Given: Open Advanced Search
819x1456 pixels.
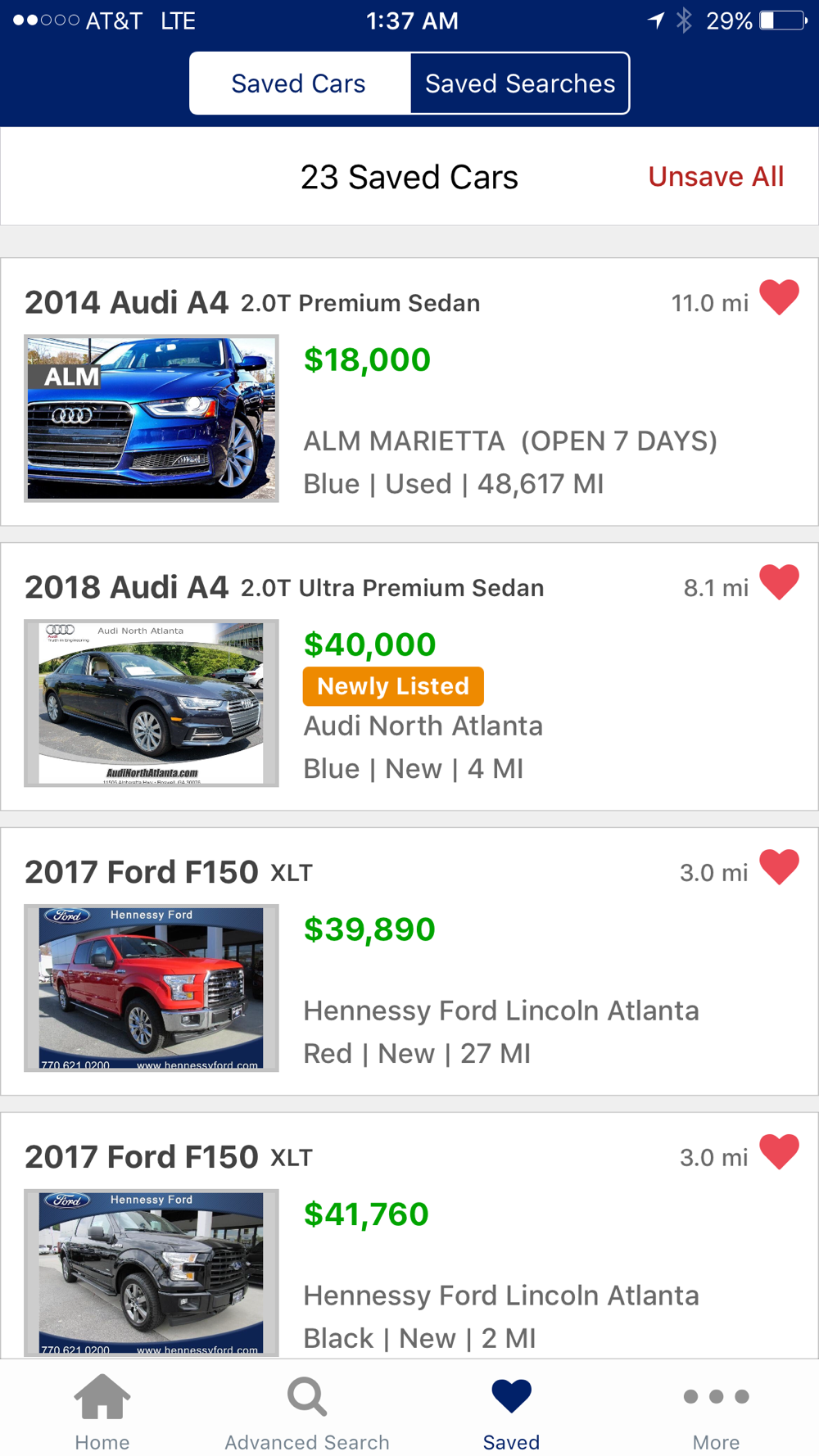Looking at the screenshot, I should click(307, 1412).
